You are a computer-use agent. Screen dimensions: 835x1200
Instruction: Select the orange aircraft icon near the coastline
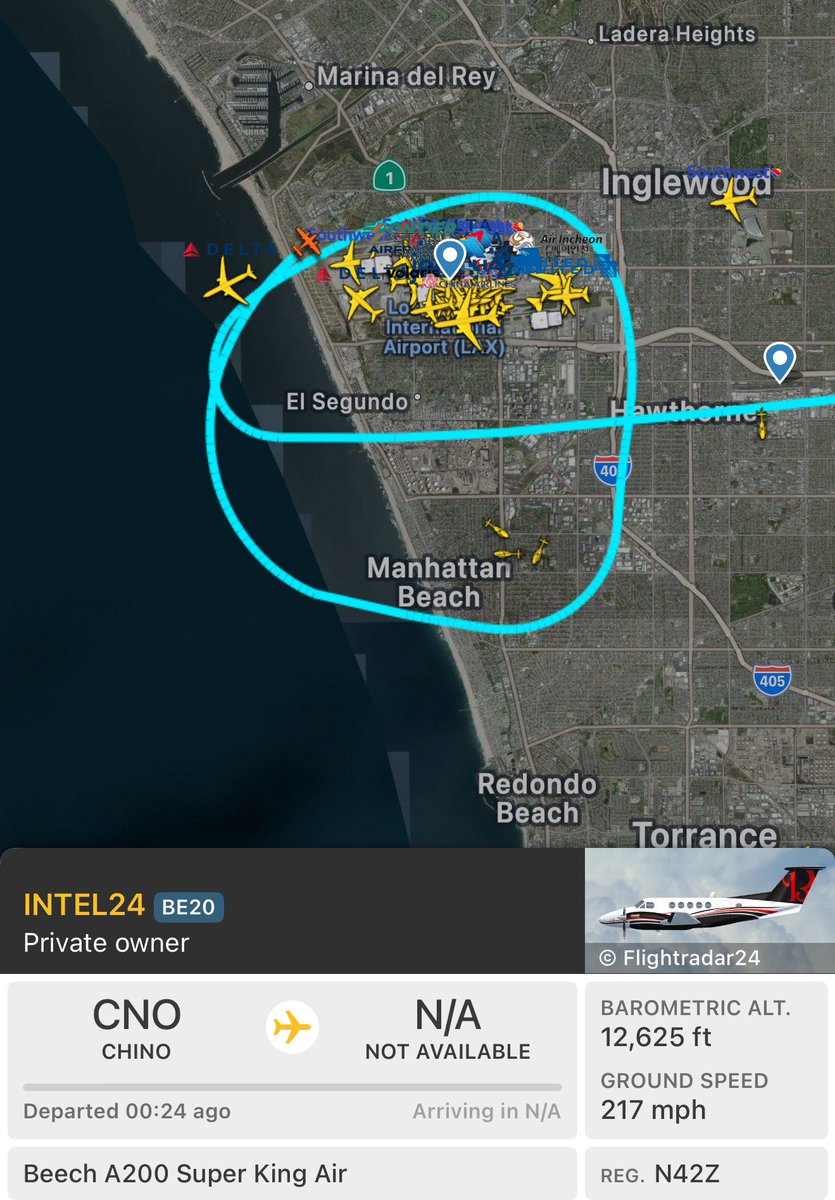(x=305, y=238)
